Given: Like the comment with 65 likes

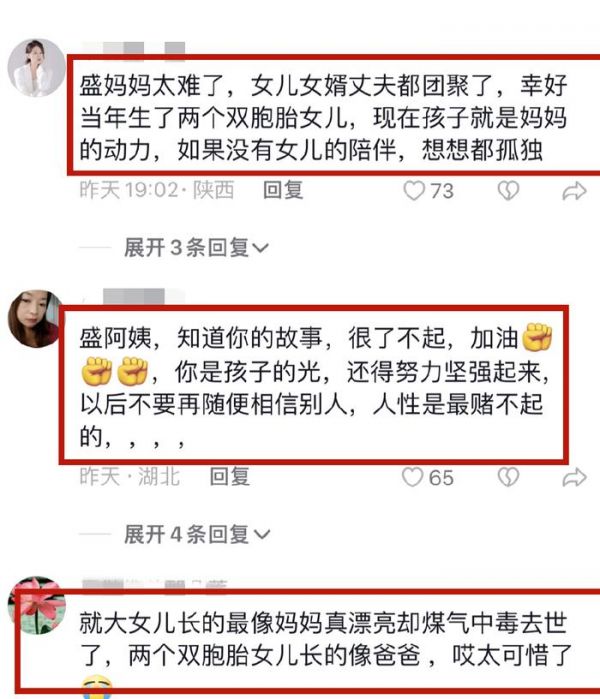Looking at the screenshot, I should 413,478.
